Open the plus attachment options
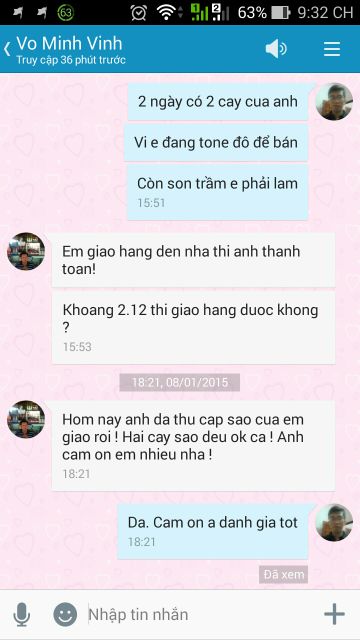 pos(334,614)
